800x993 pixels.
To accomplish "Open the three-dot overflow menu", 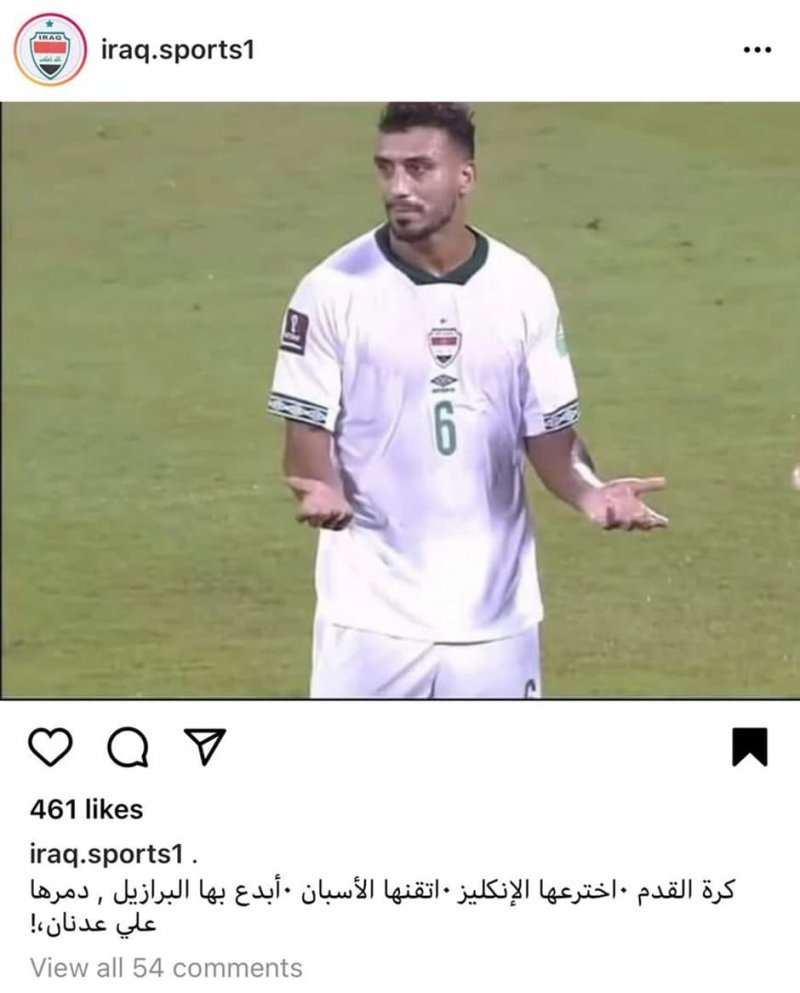I will (x=757, y=50).
